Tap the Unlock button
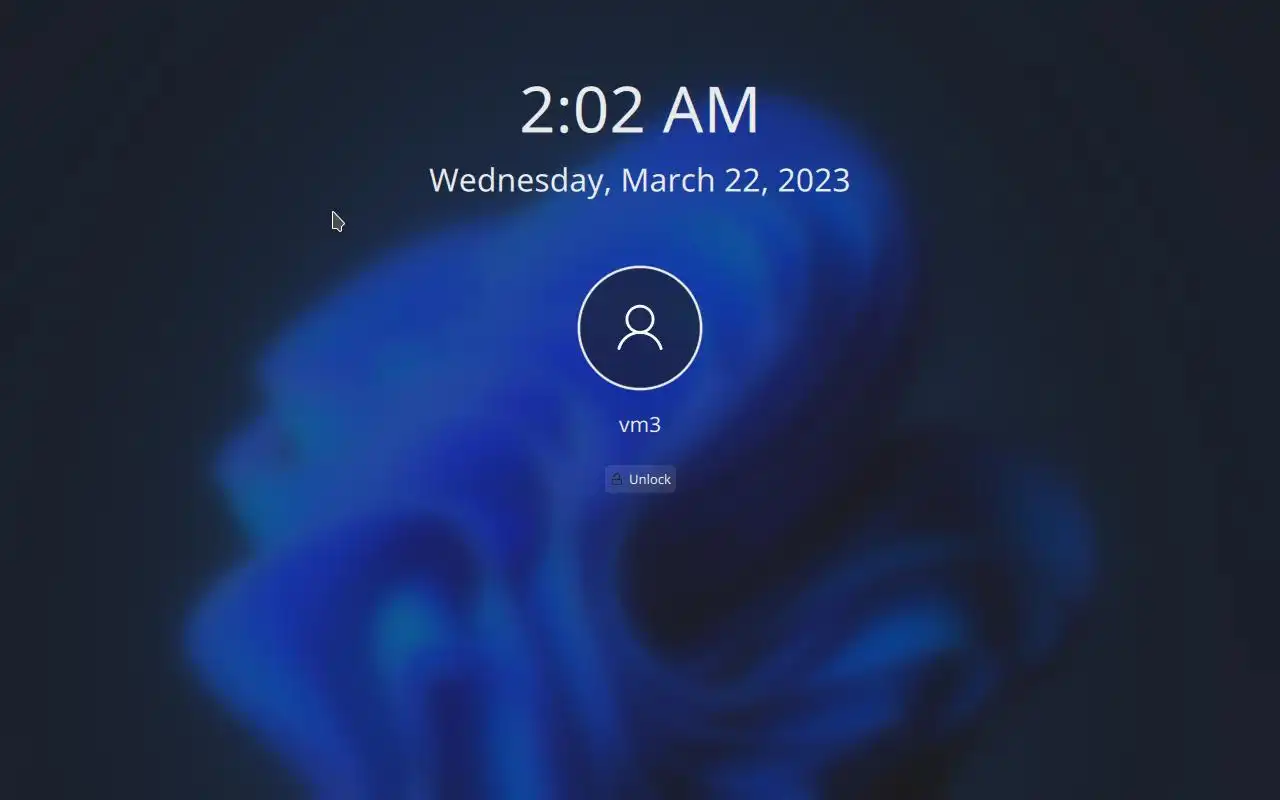 click(x=640, y=479)
